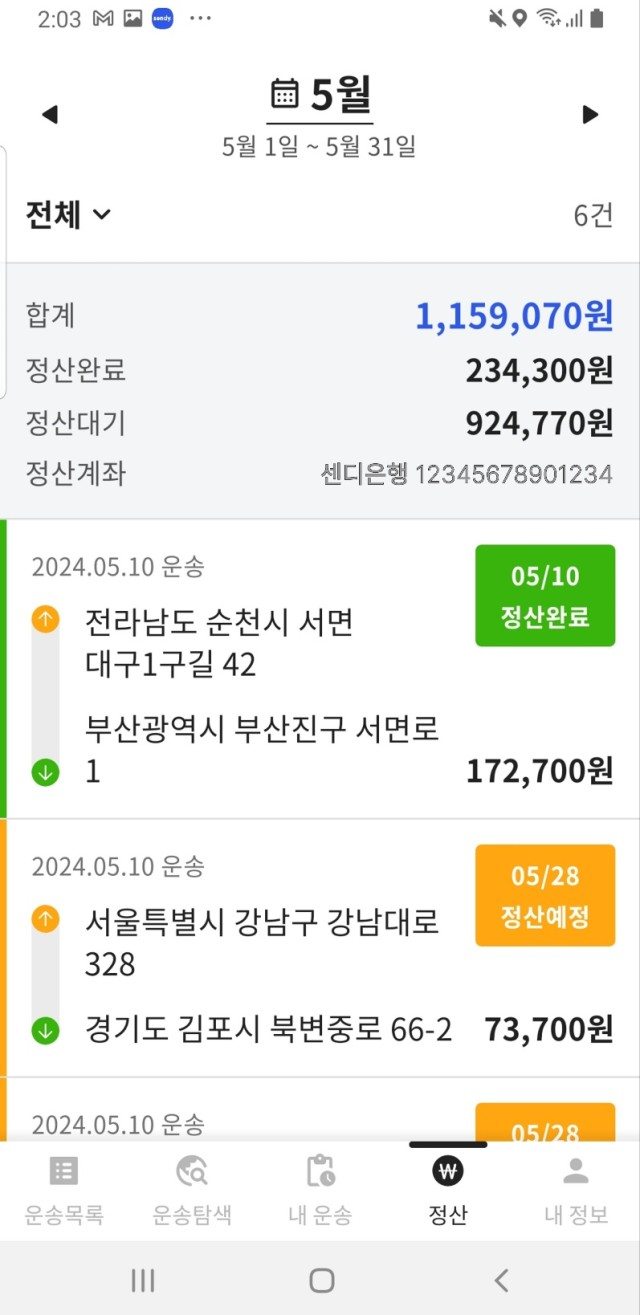Go to the previous month
This screenshot has height=1315, width=640.
pos(50,114)
